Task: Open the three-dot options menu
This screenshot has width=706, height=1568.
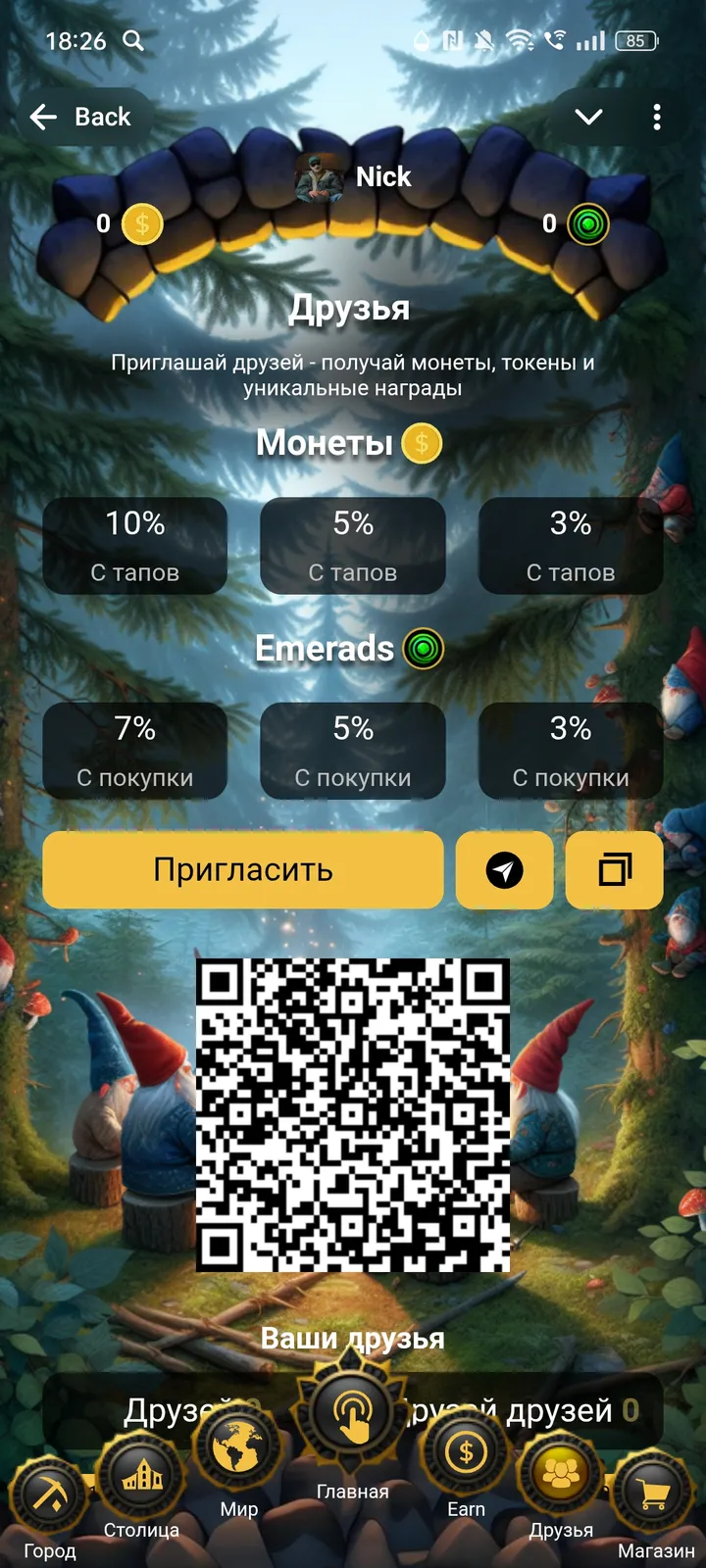Action: (656, 117)
